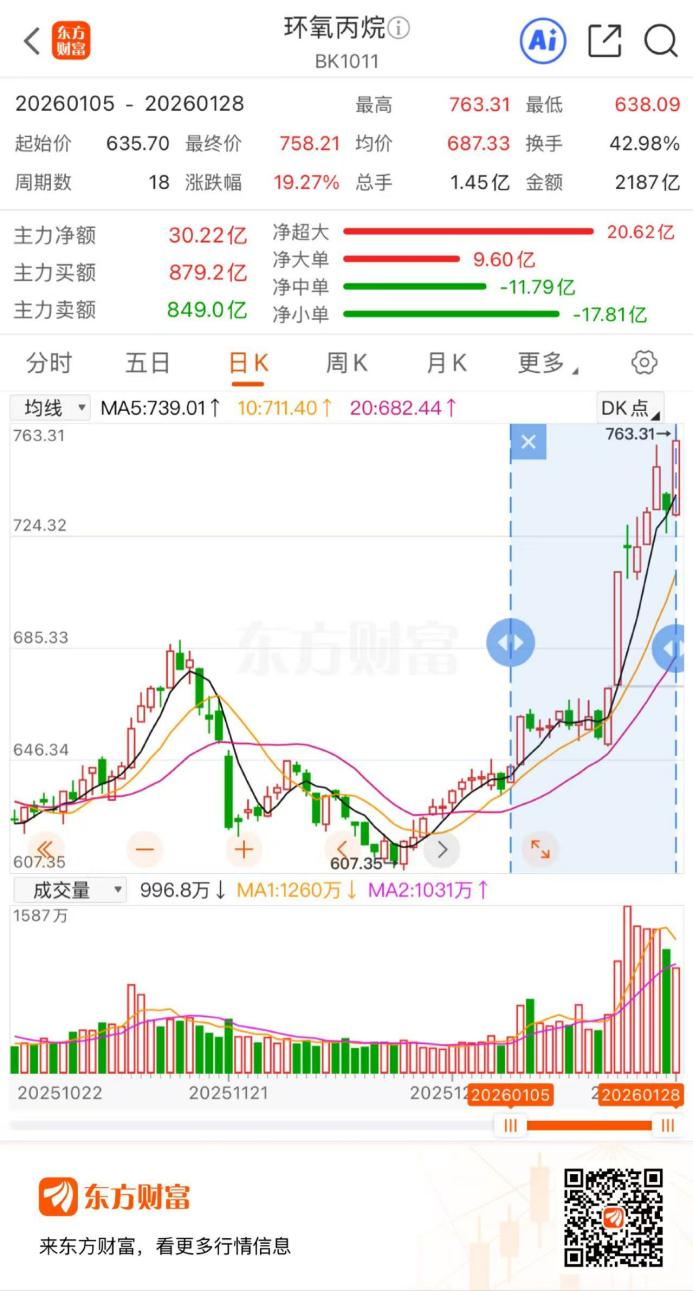Switch to the 月K chart tab

pyautogui.click(x=446, y=363)
